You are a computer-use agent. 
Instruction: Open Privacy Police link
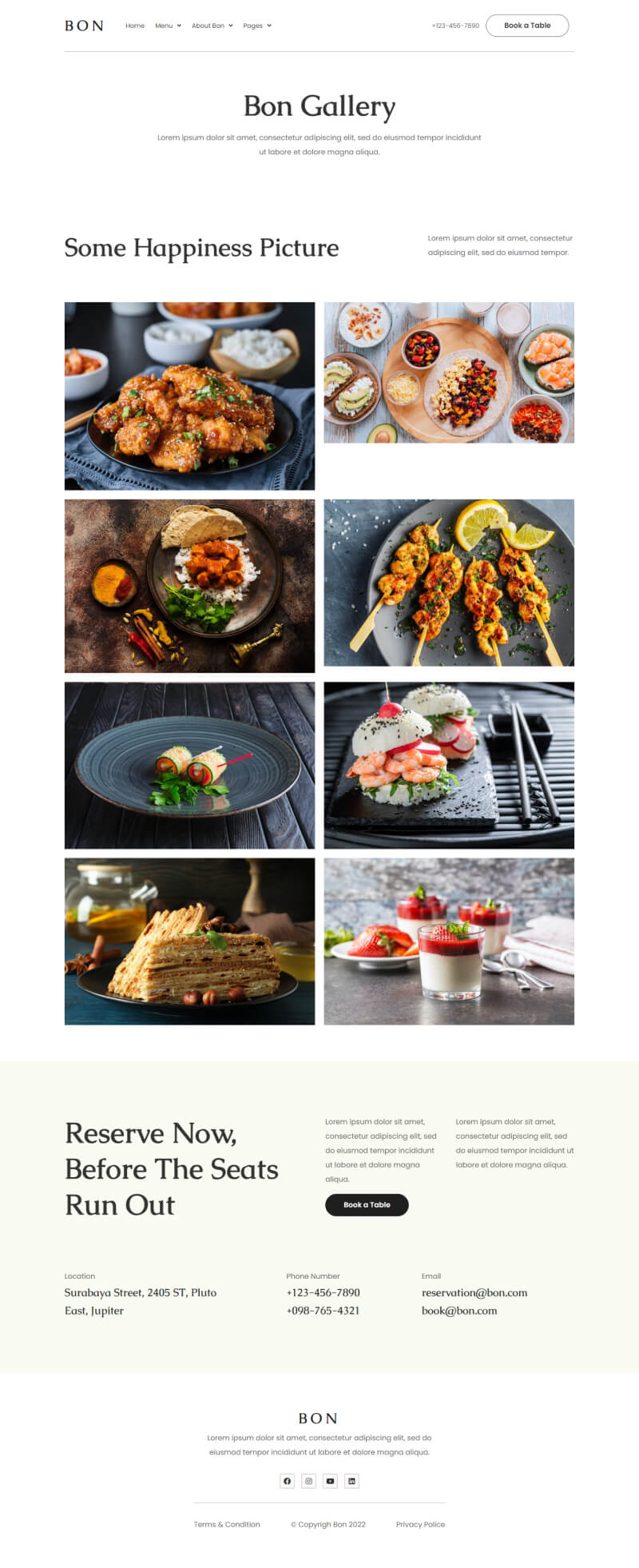click(x=420, y=1524)
